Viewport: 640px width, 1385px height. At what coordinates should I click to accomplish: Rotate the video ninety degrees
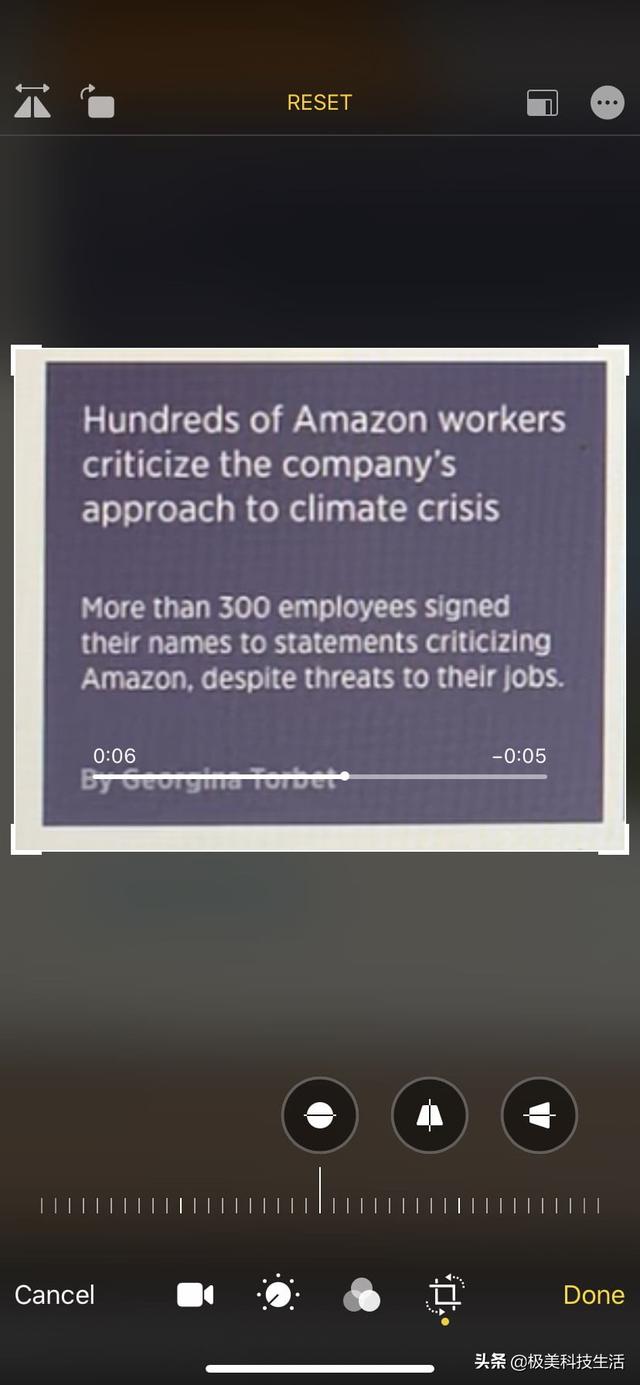pyautogui.click(x=97, y=102)
